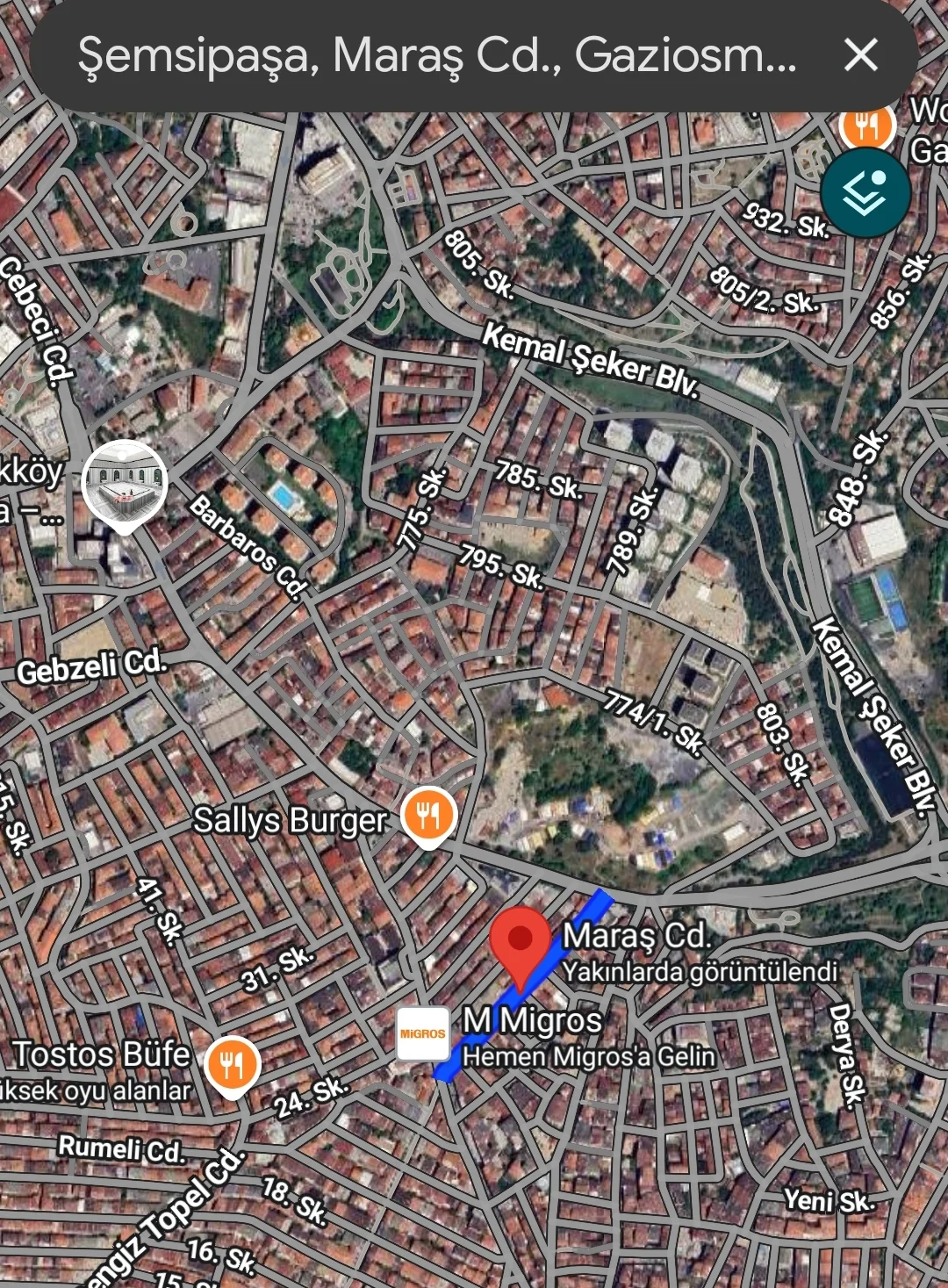Click the Sallys Burger restaurant pin

tap(427, 816)
